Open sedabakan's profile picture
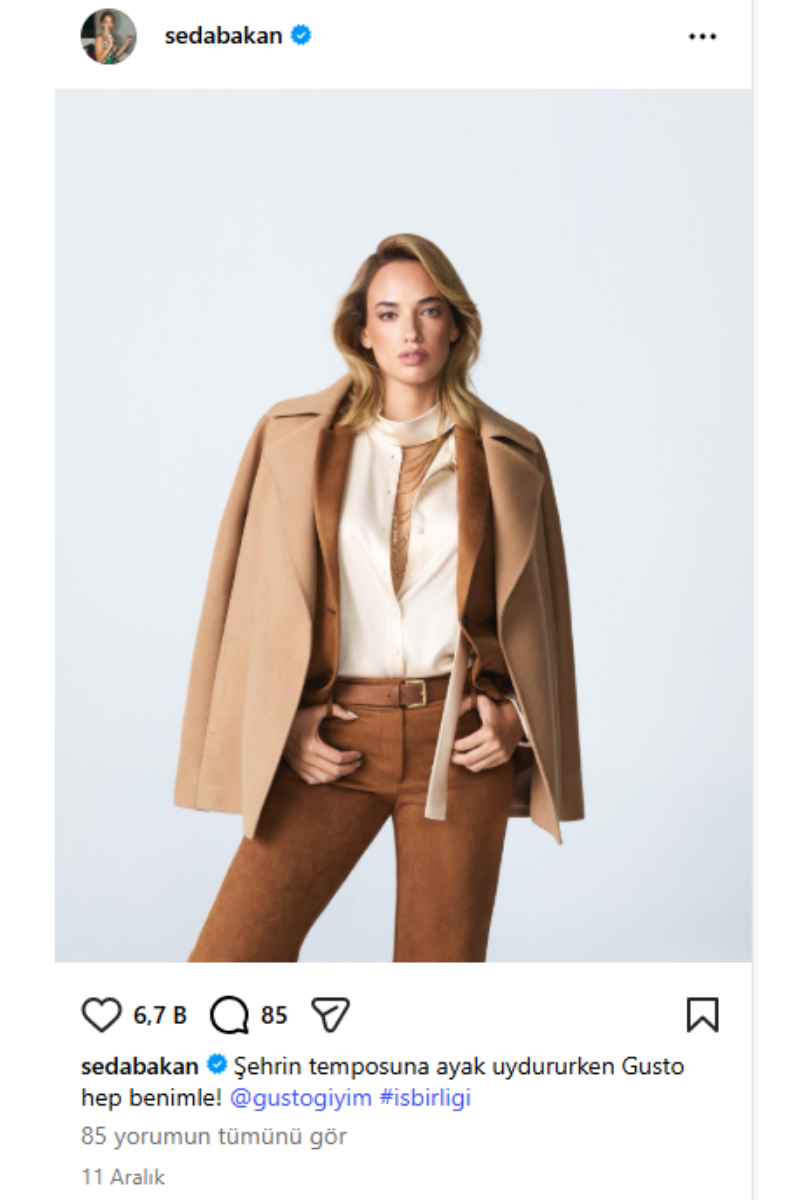This screenshot has width=800, height=1200. pos(108,37)
